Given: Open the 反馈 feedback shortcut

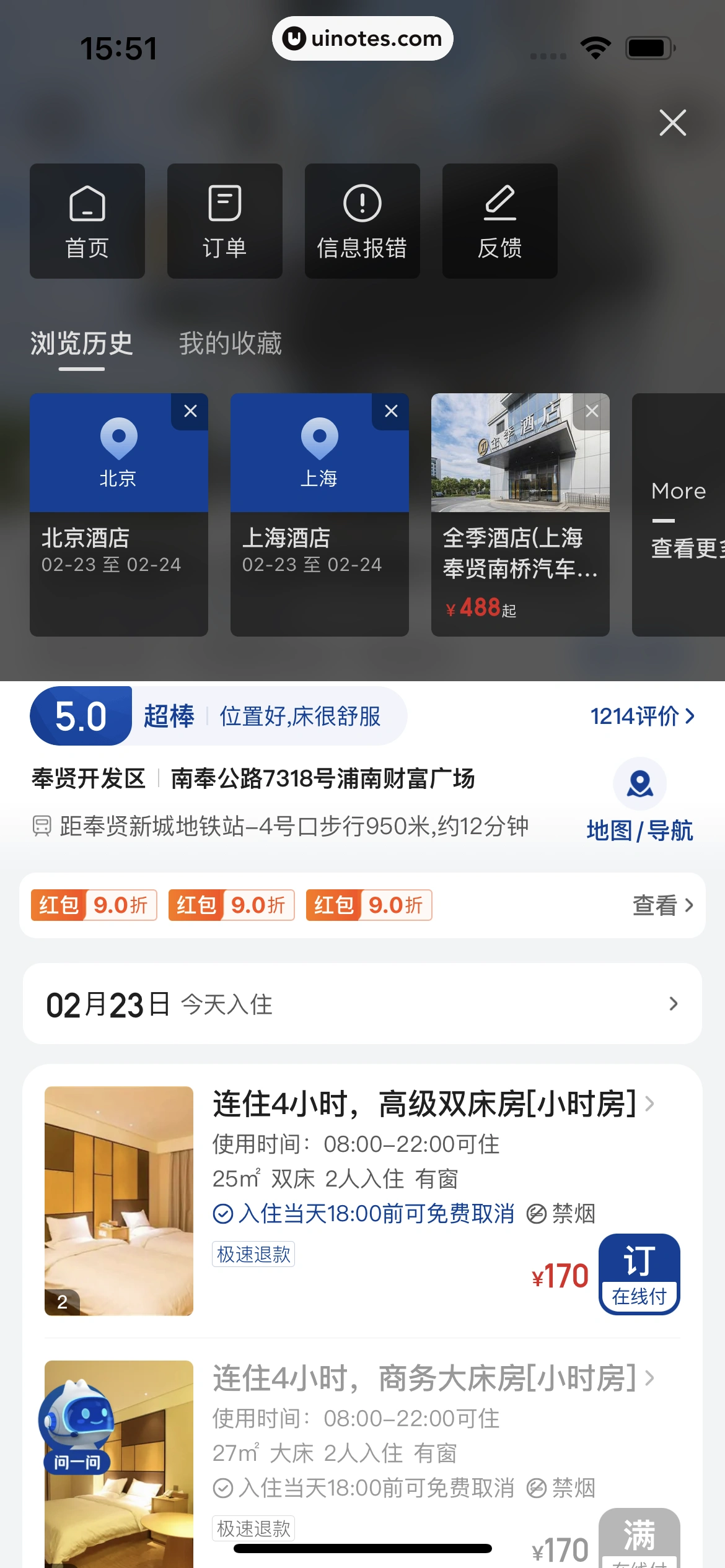Looking at the screenshot, I should (500, 221).
